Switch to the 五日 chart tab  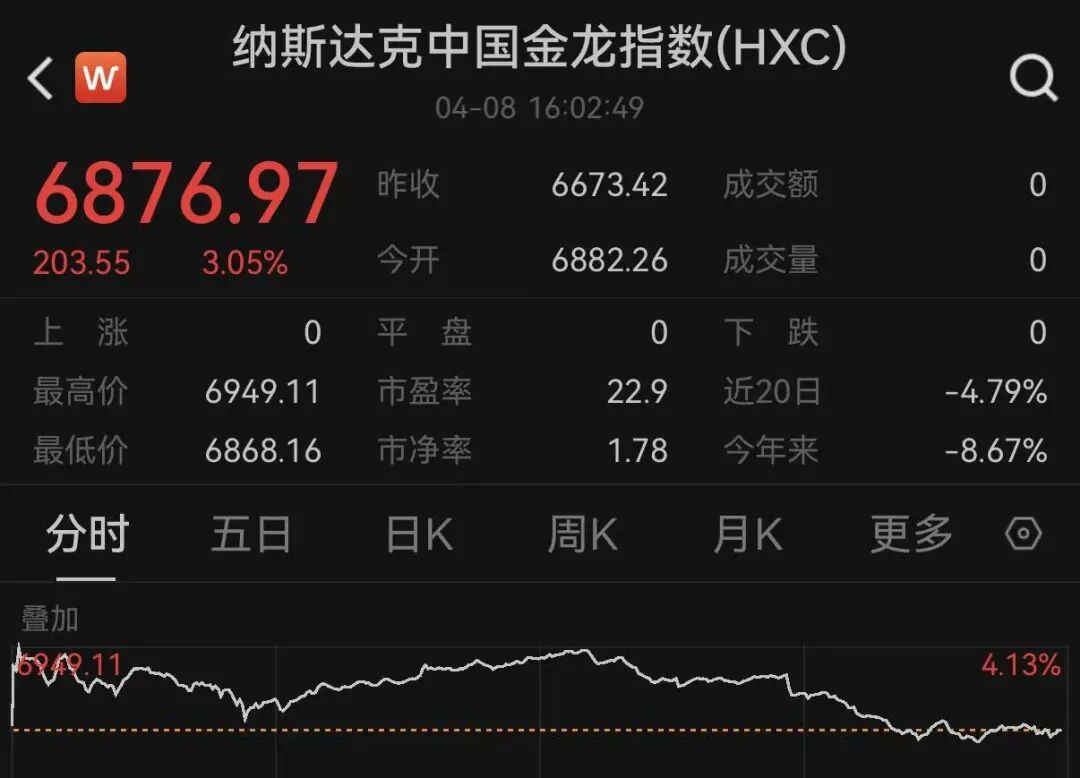pos(251,535)
